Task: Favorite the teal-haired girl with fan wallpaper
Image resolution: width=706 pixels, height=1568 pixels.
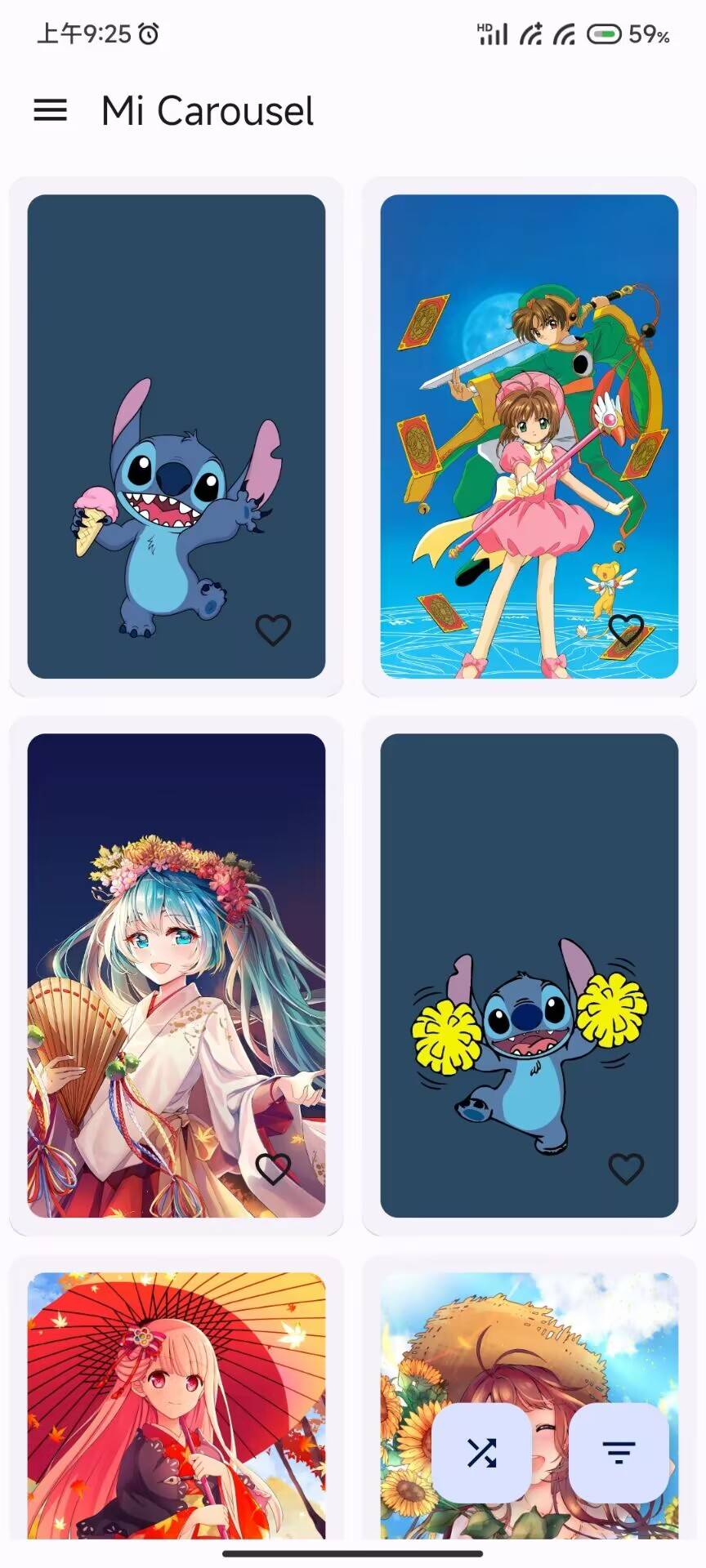Action: tap(273, 1169)
